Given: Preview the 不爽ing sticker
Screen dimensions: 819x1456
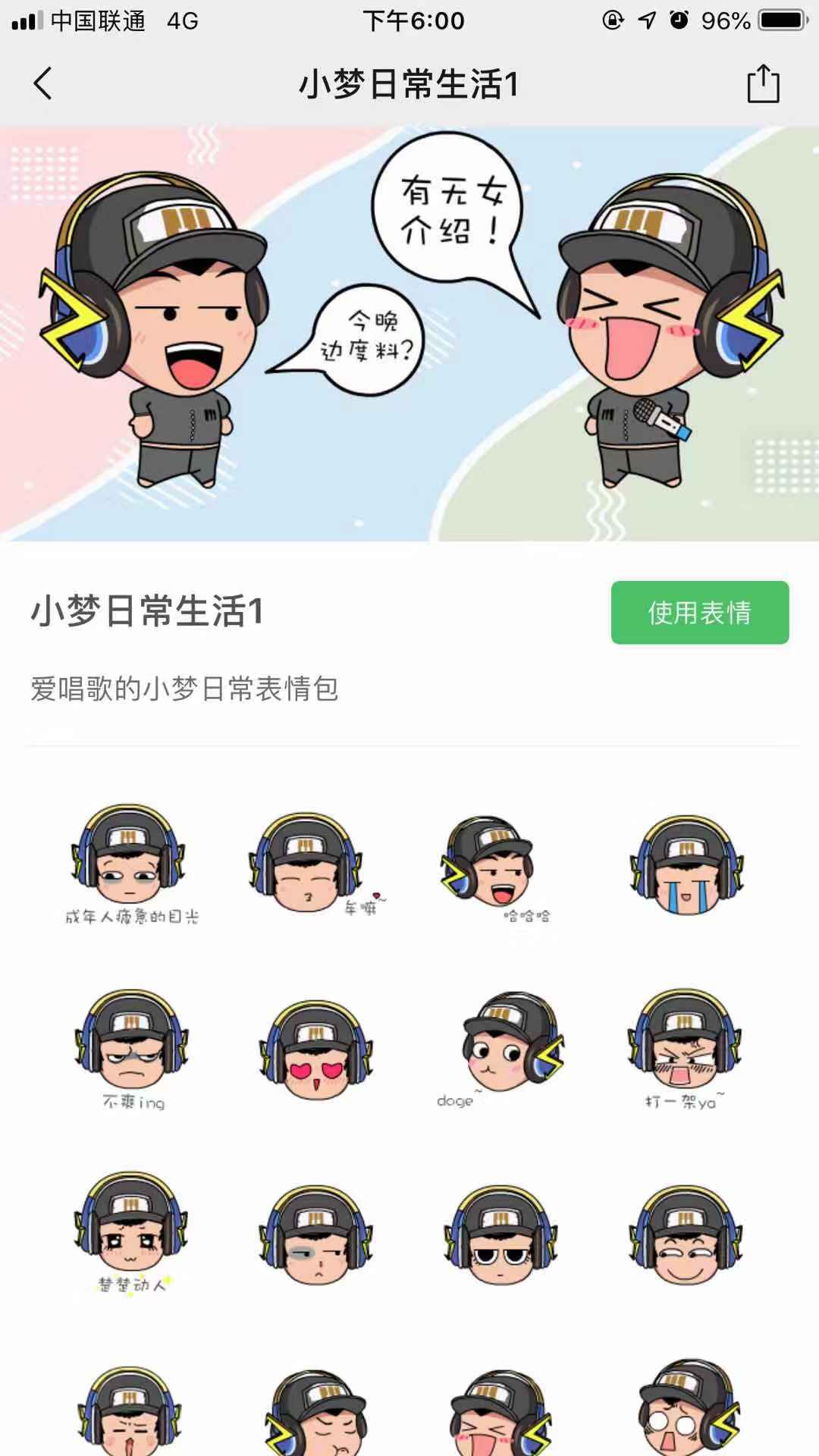Looking at the screenshot, I should point(132,1048).
